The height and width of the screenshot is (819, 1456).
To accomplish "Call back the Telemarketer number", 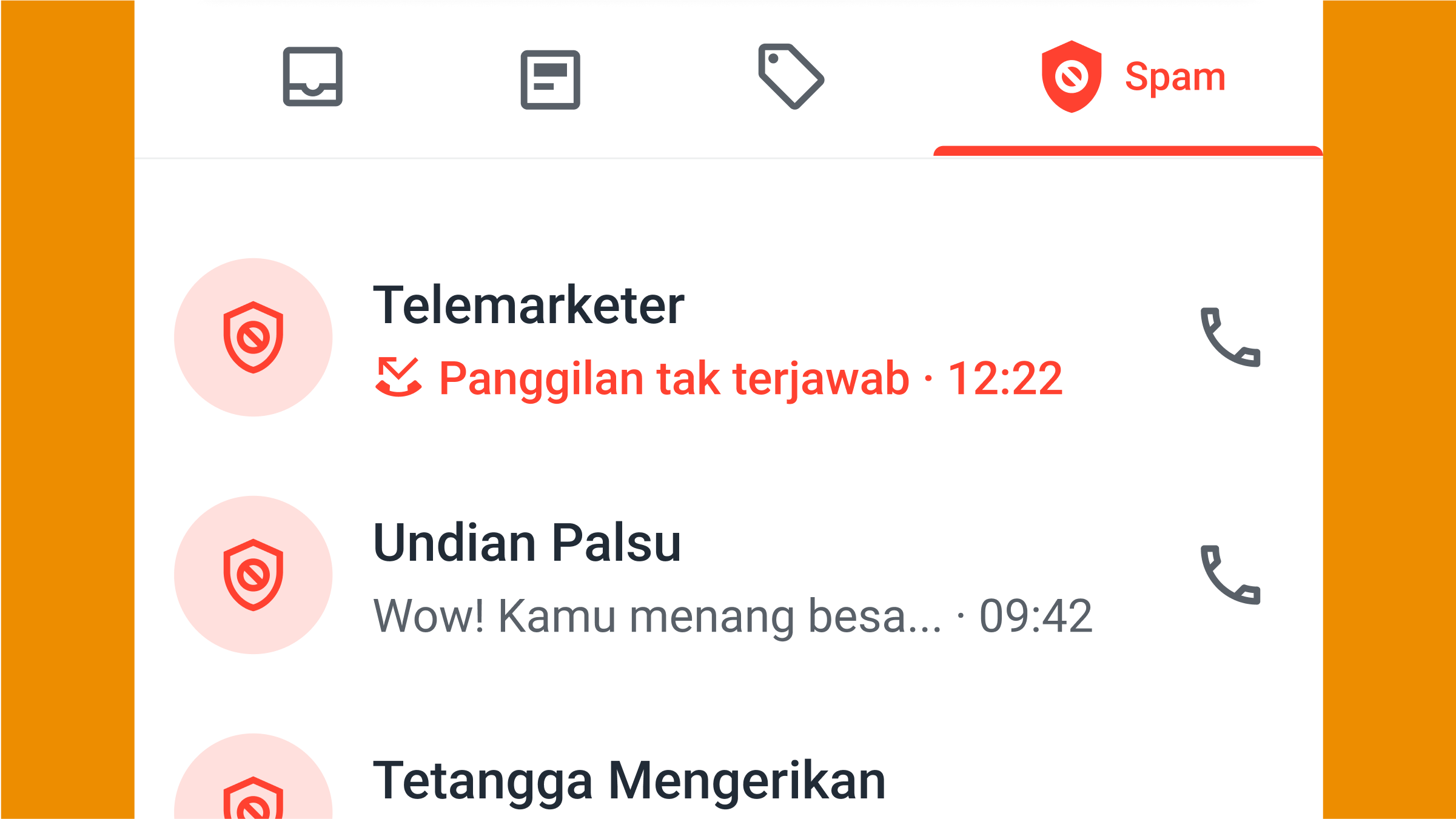I will [1230, 338].
